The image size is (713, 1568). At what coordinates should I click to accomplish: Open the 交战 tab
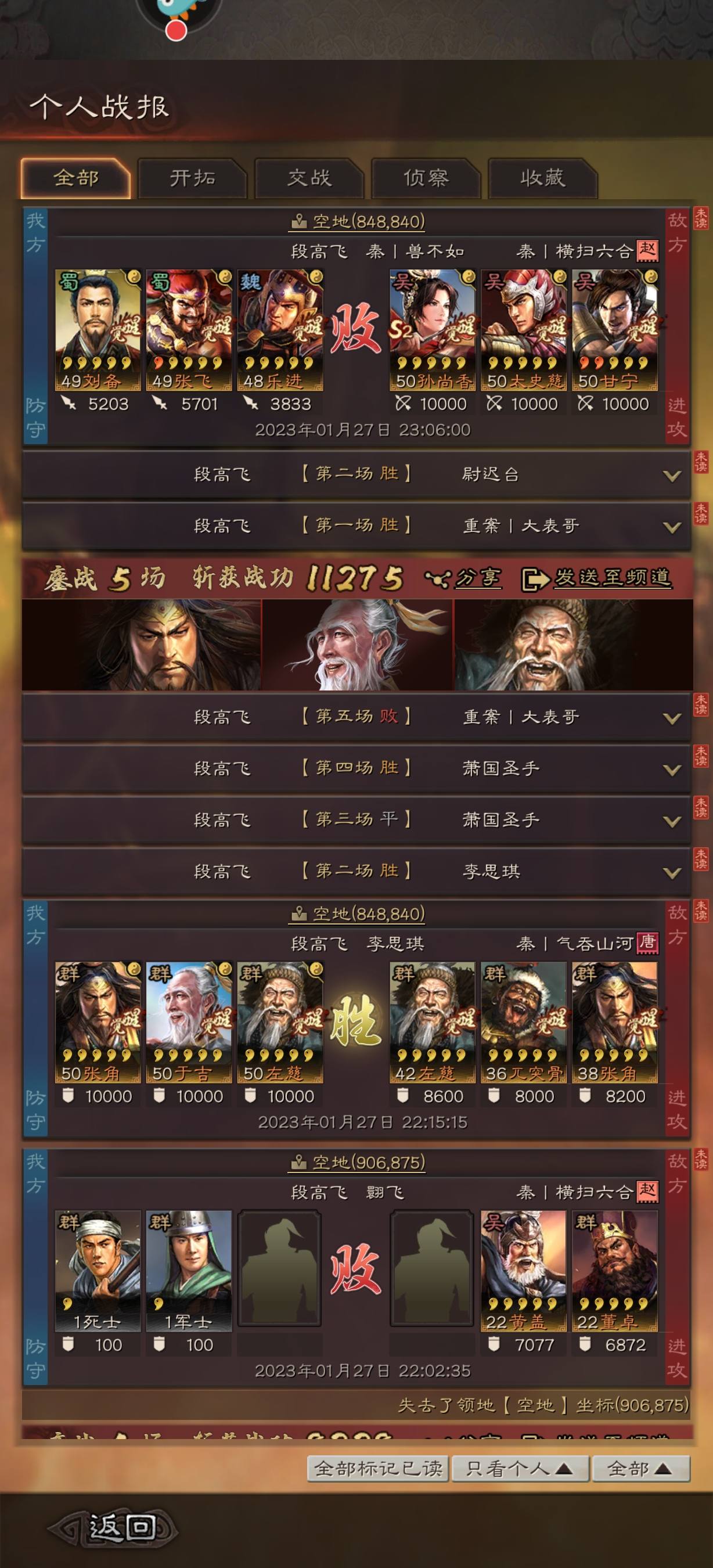[309, 178]
